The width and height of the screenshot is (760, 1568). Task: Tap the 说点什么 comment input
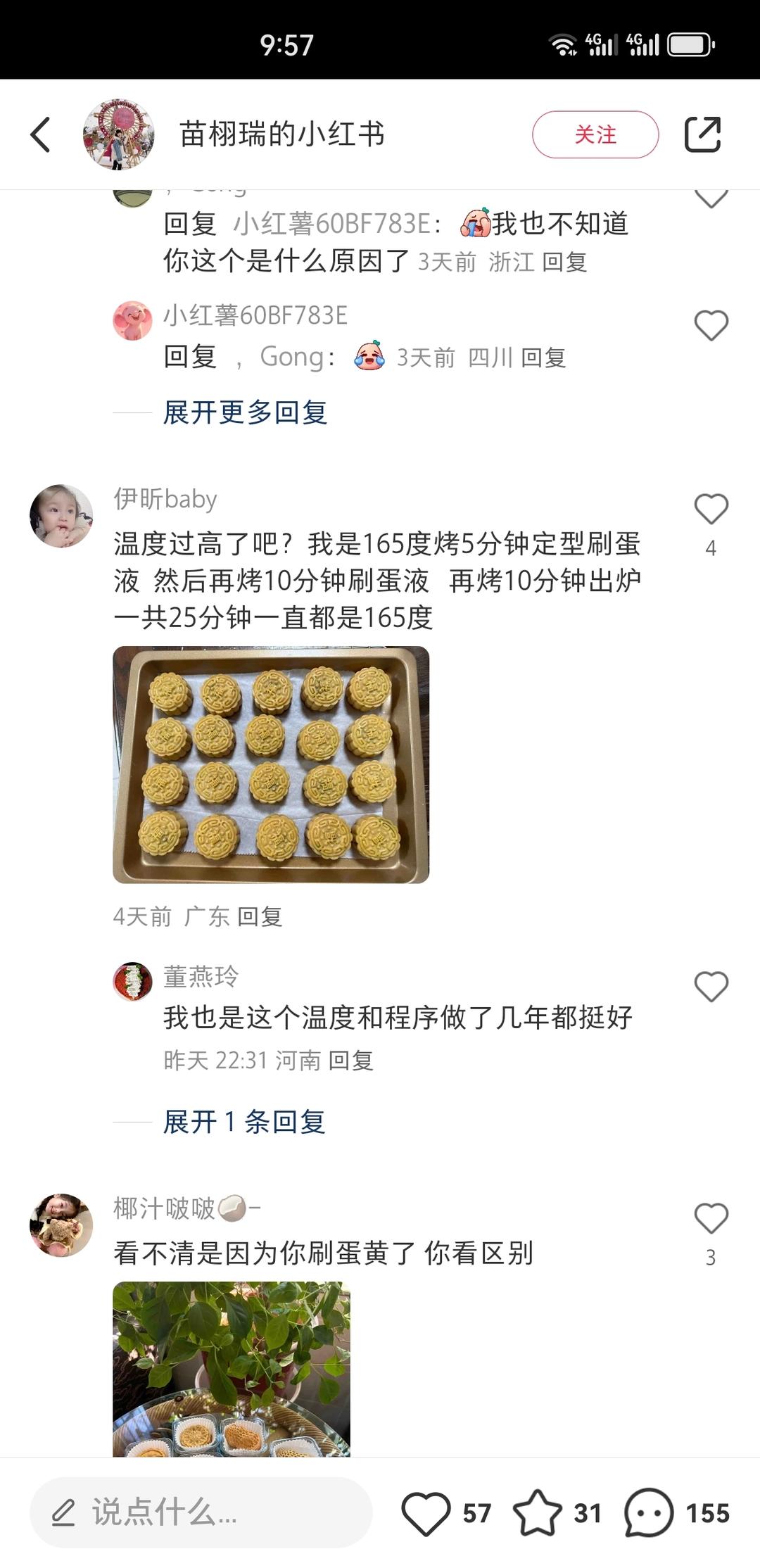point(201,1512)
